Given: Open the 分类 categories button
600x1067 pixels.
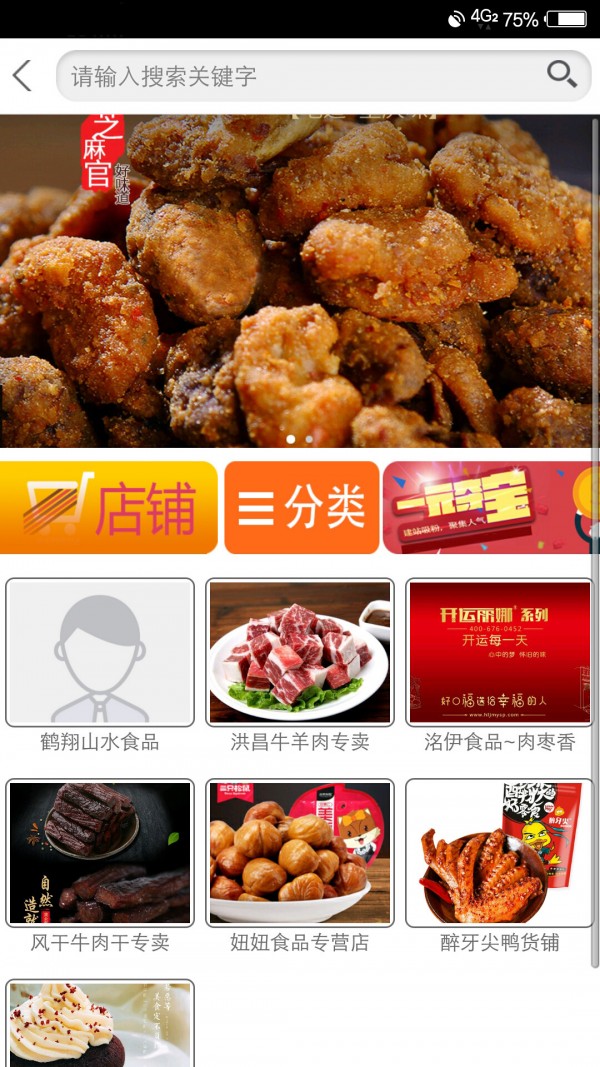Looking at the screenshot, I should (x=301, y=508).
